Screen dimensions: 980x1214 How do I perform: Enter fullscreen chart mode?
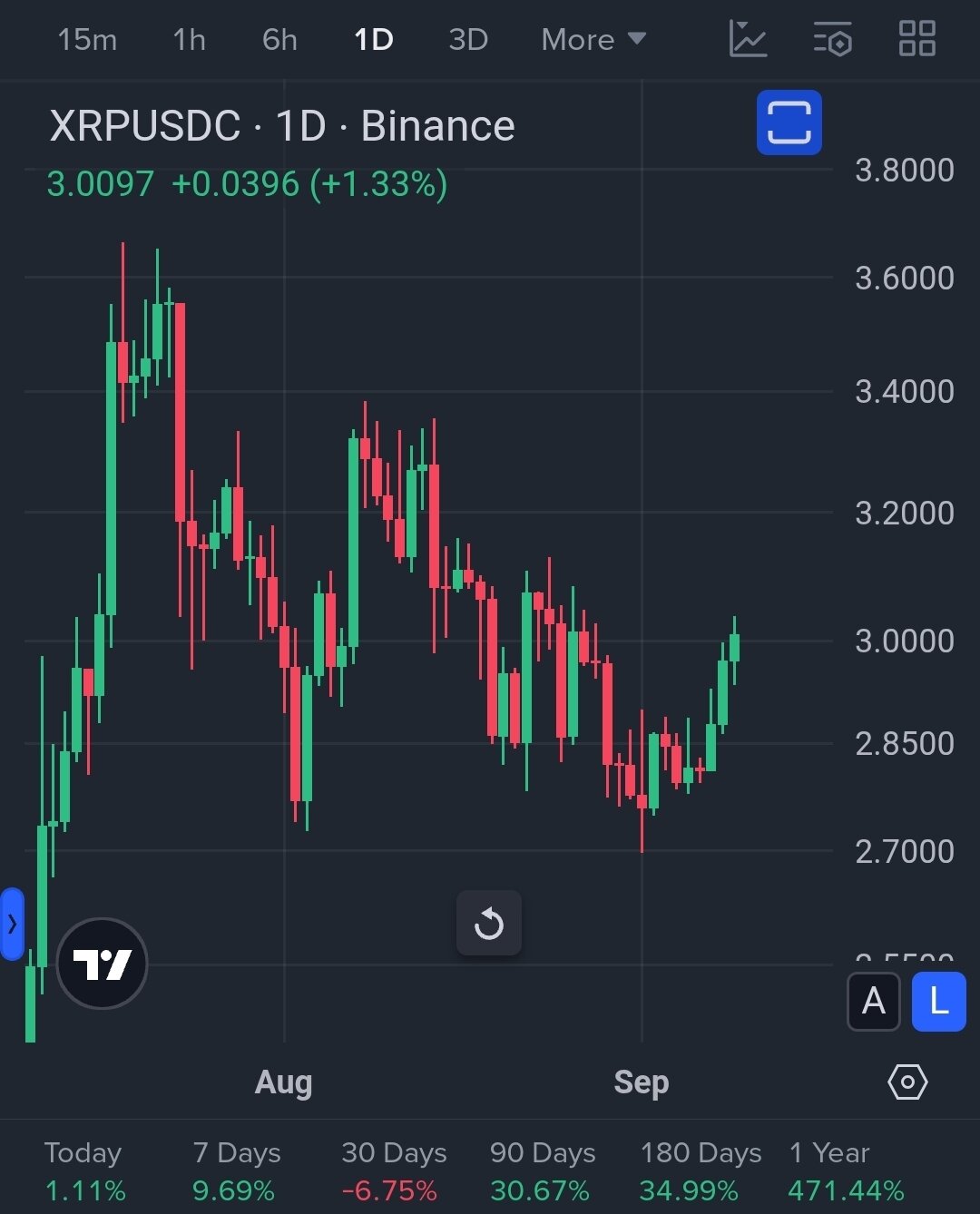[x=789, y=122]
